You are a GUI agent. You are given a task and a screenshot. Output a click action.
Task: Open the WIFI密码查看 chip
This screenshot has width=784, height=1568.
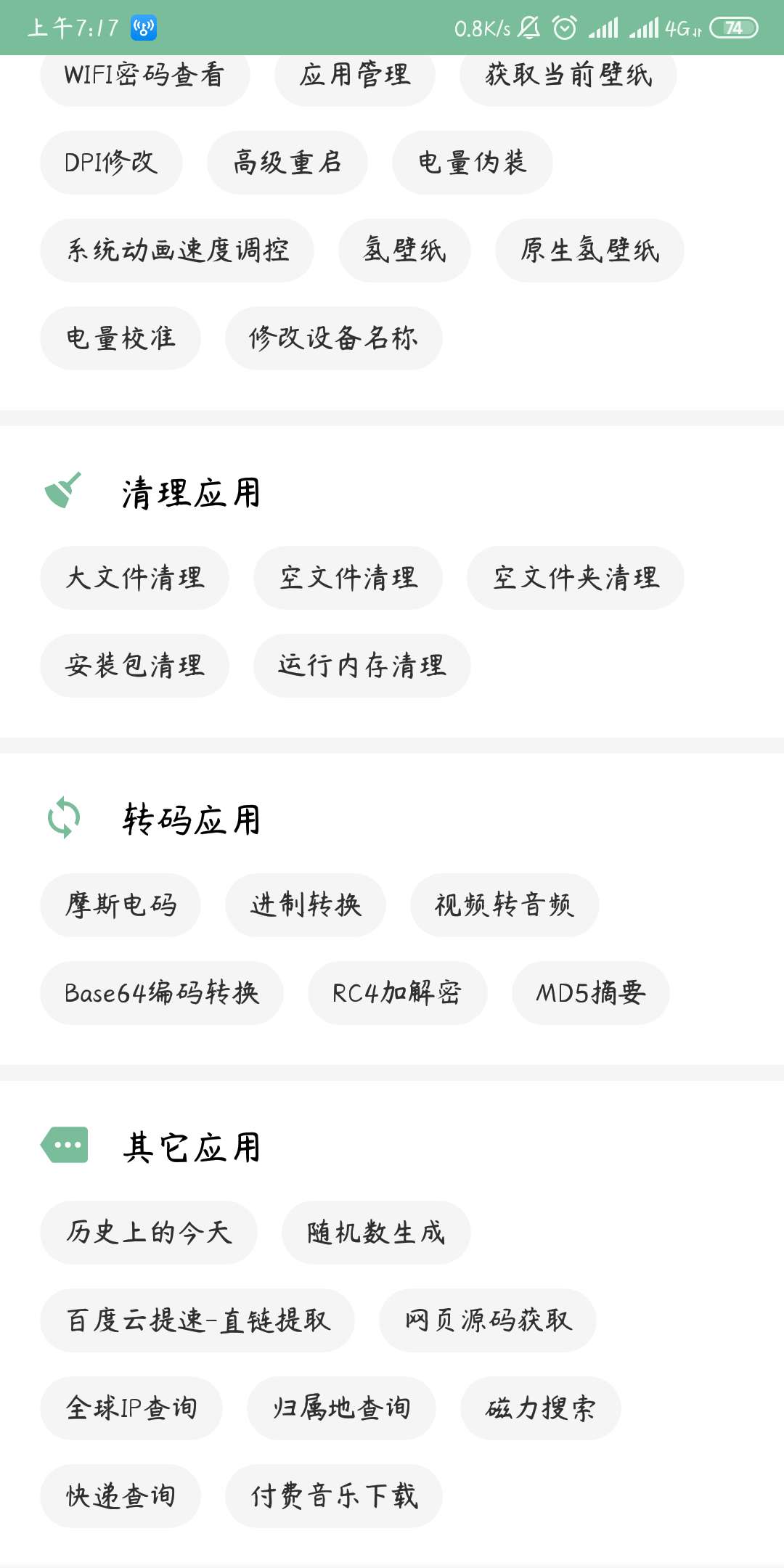point(144,75)
